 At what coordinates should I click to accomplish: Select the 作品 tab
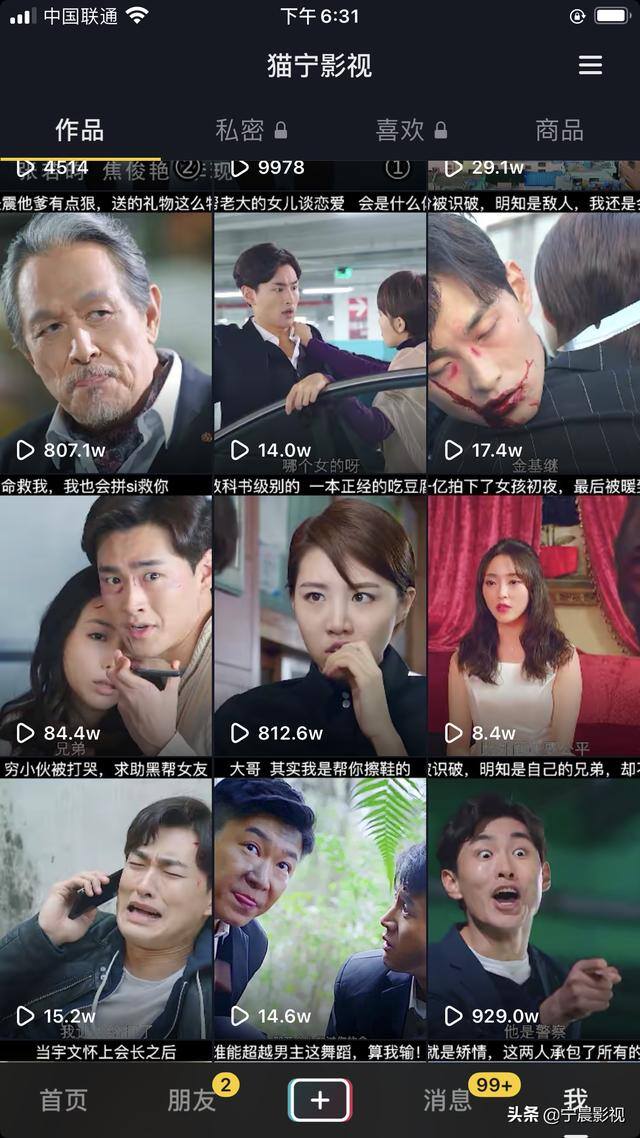80,130
